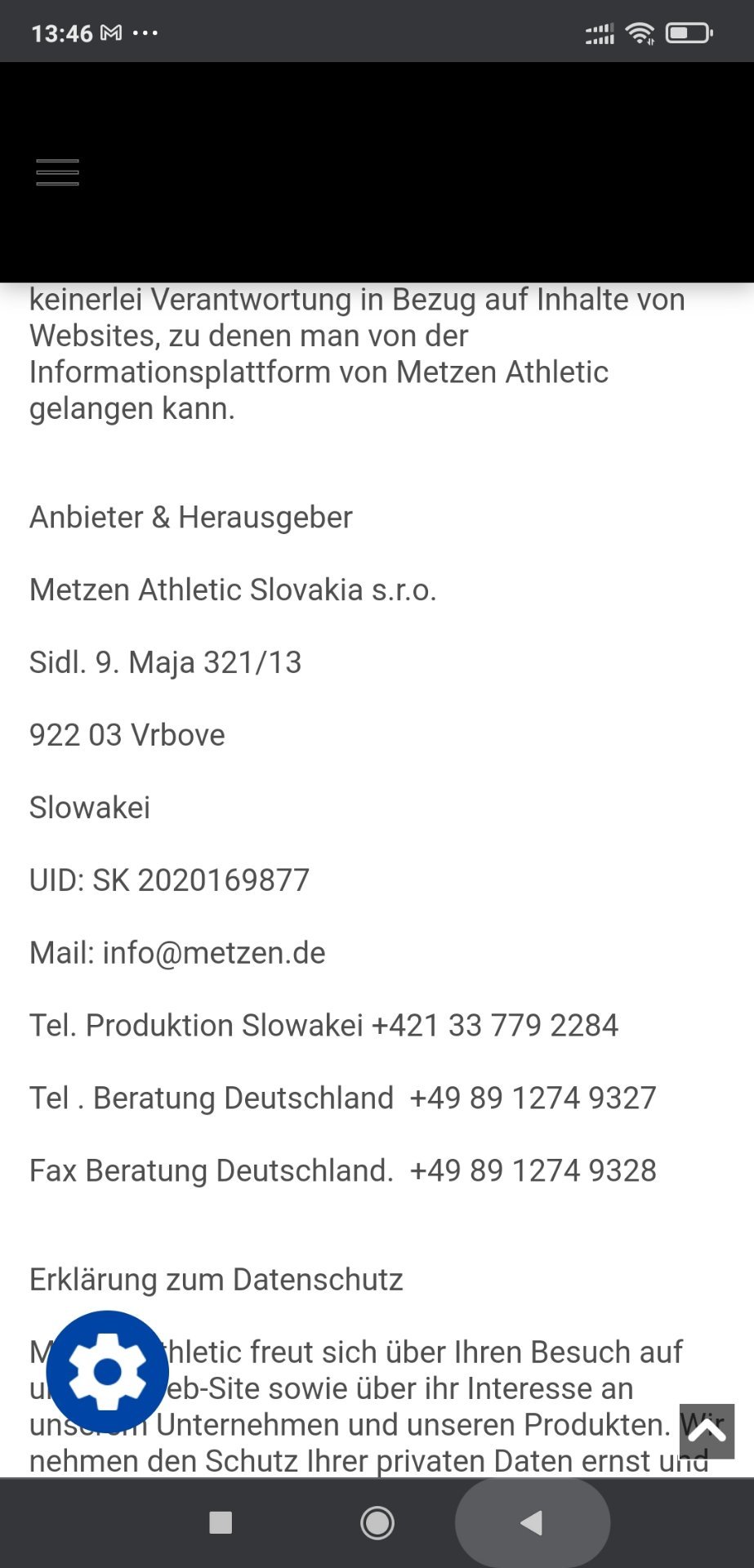Screen dimensions: 754x1568
Task: Go to the home screen
Action: [x=377, y=1522]
